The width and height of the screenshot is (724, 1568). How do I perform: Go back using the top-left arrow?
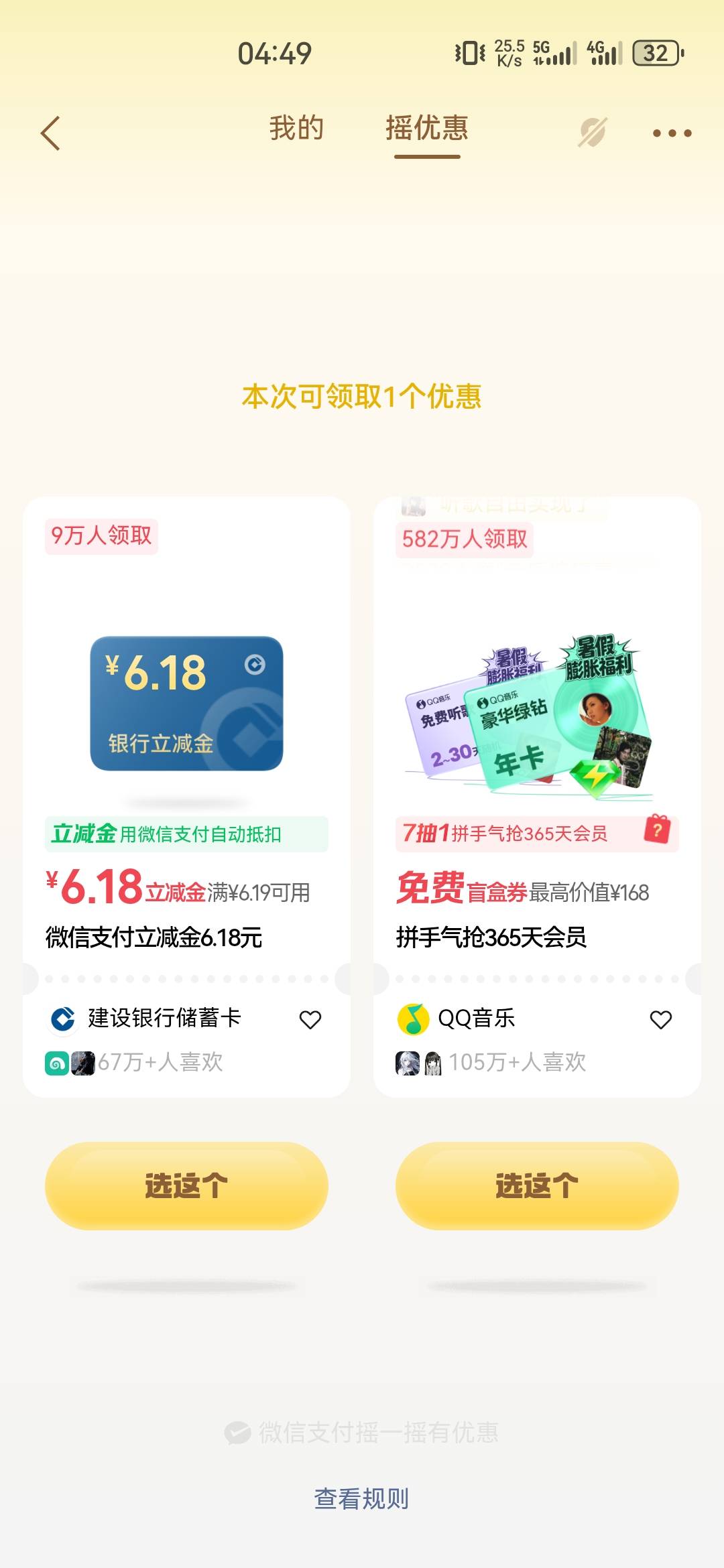51,133
